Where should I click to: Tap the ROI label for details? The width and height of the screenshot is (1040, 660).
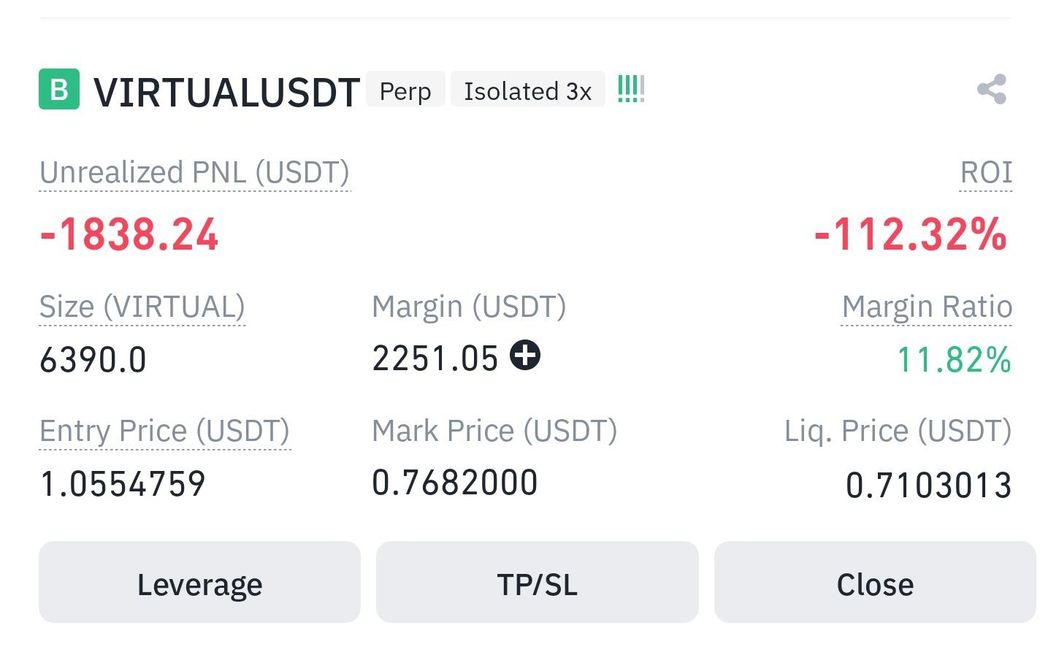click(x=986, y=173)
